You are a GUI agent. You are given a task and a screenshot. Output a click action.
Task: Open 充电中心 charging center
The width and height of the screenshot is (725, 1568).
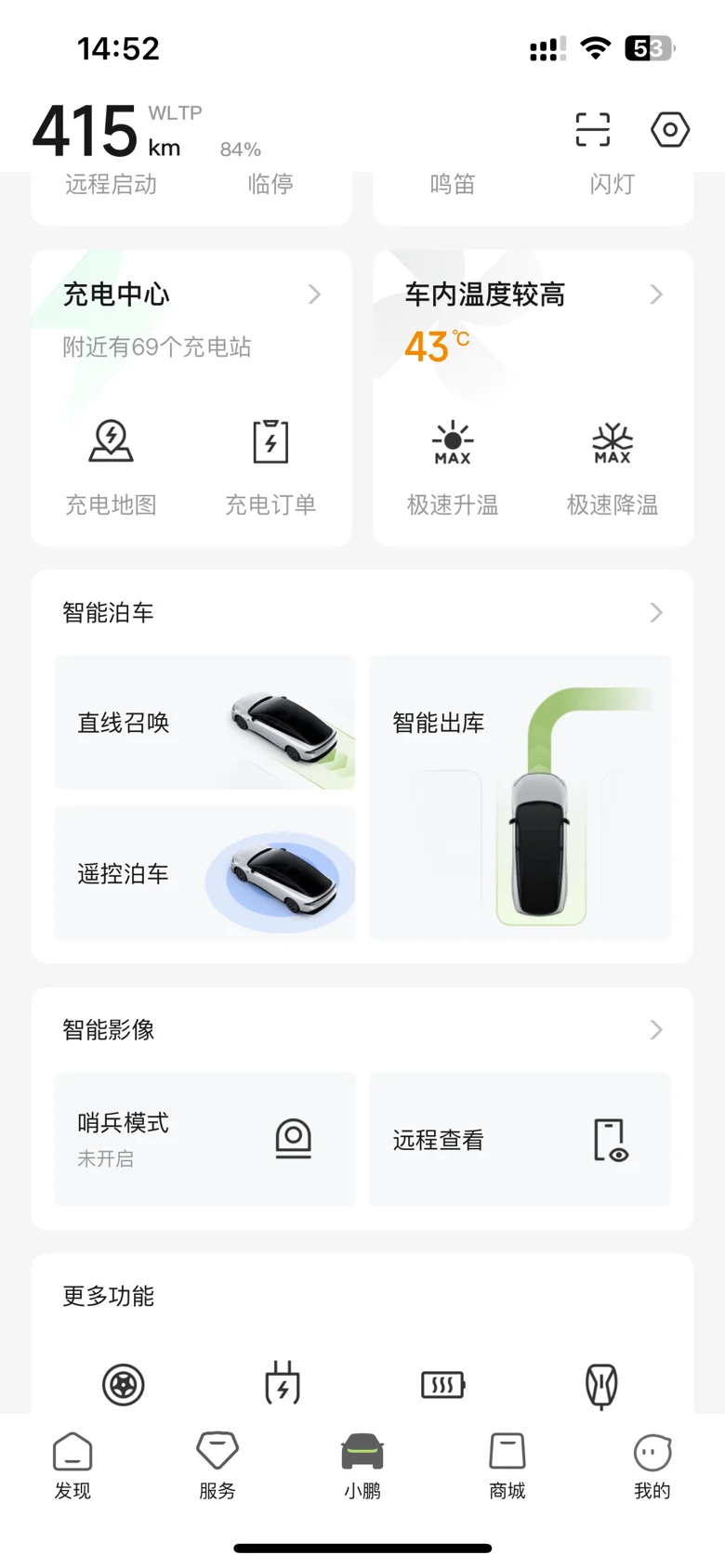click(x=191, y=294)
